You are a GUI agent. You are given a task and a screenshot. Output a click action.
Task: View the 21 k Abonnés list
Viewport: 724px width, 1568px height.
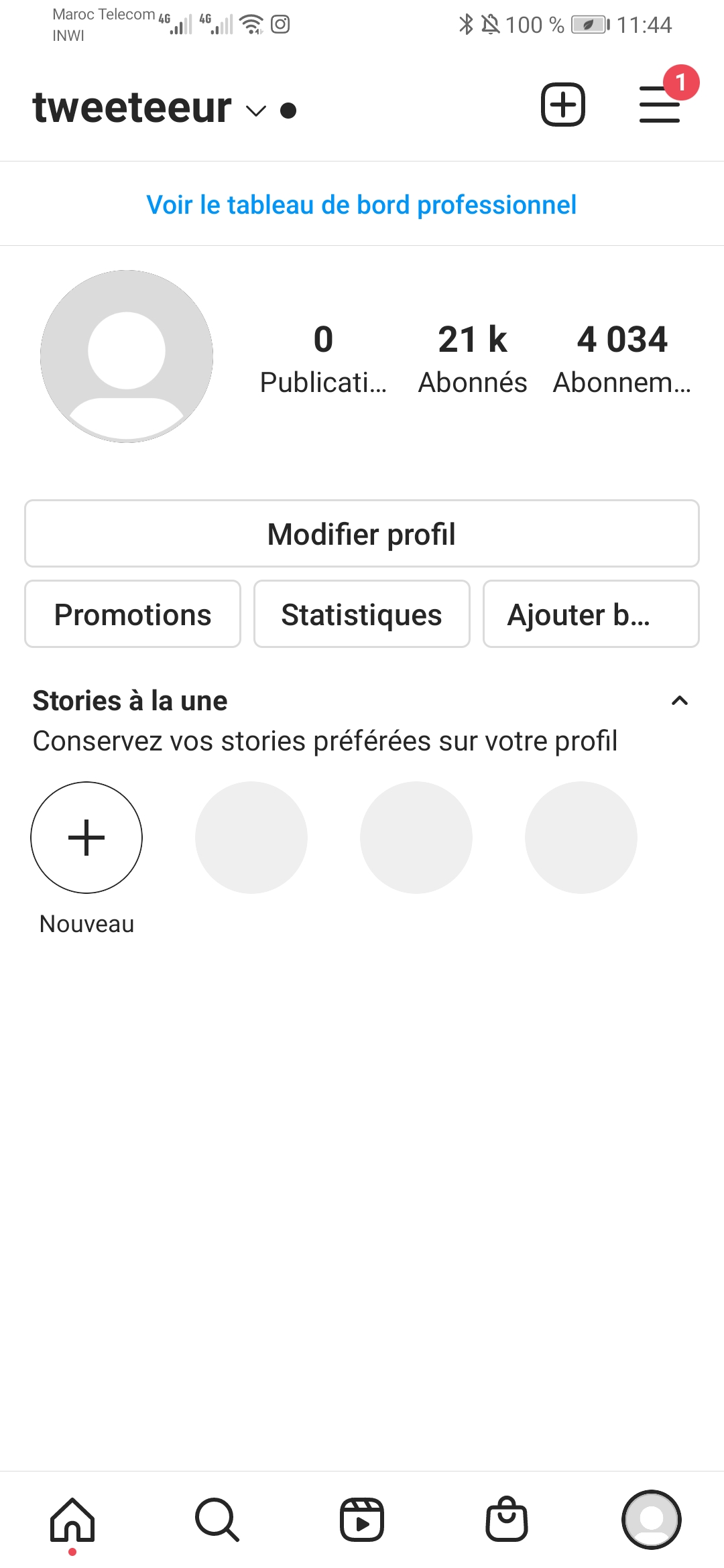[473, 359]
